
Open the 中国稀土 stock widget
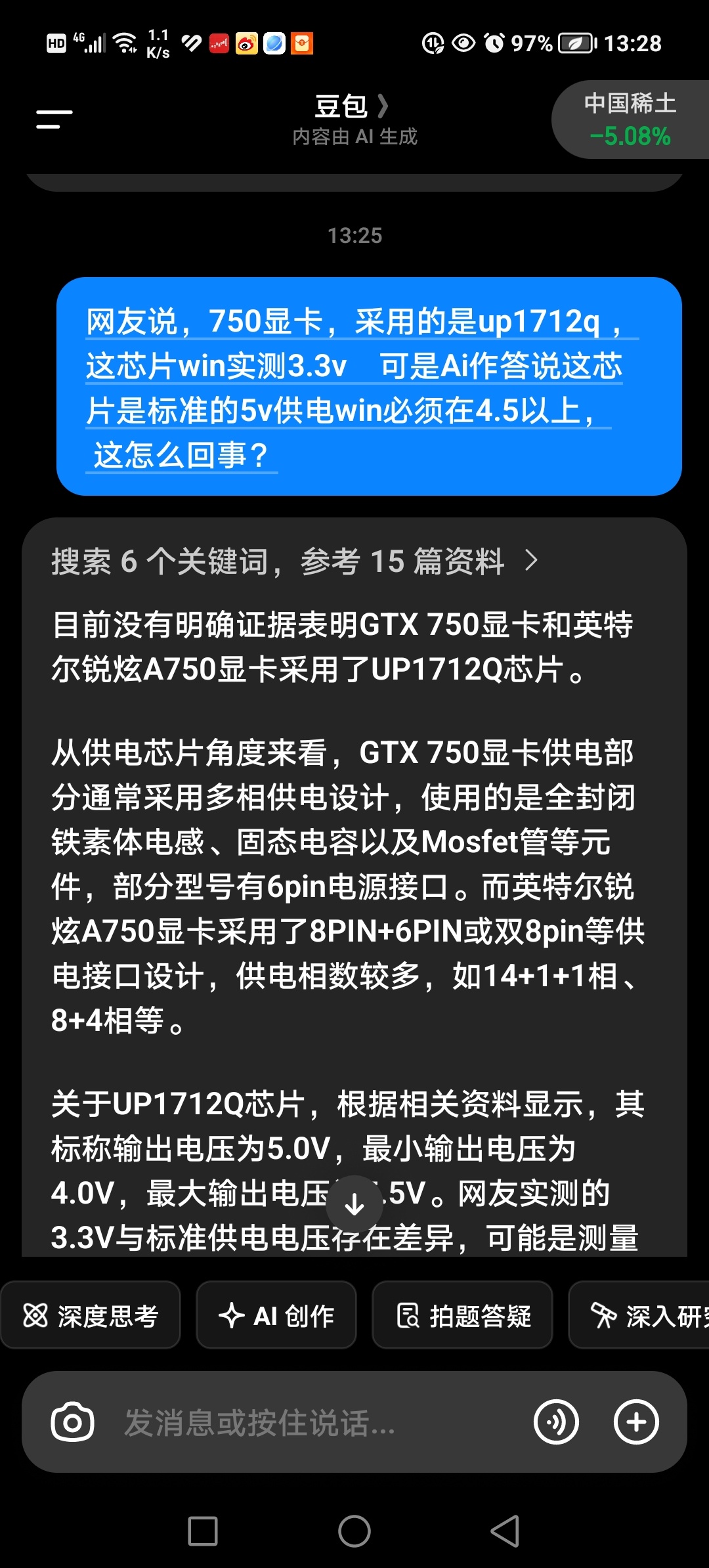click(630, 120)
